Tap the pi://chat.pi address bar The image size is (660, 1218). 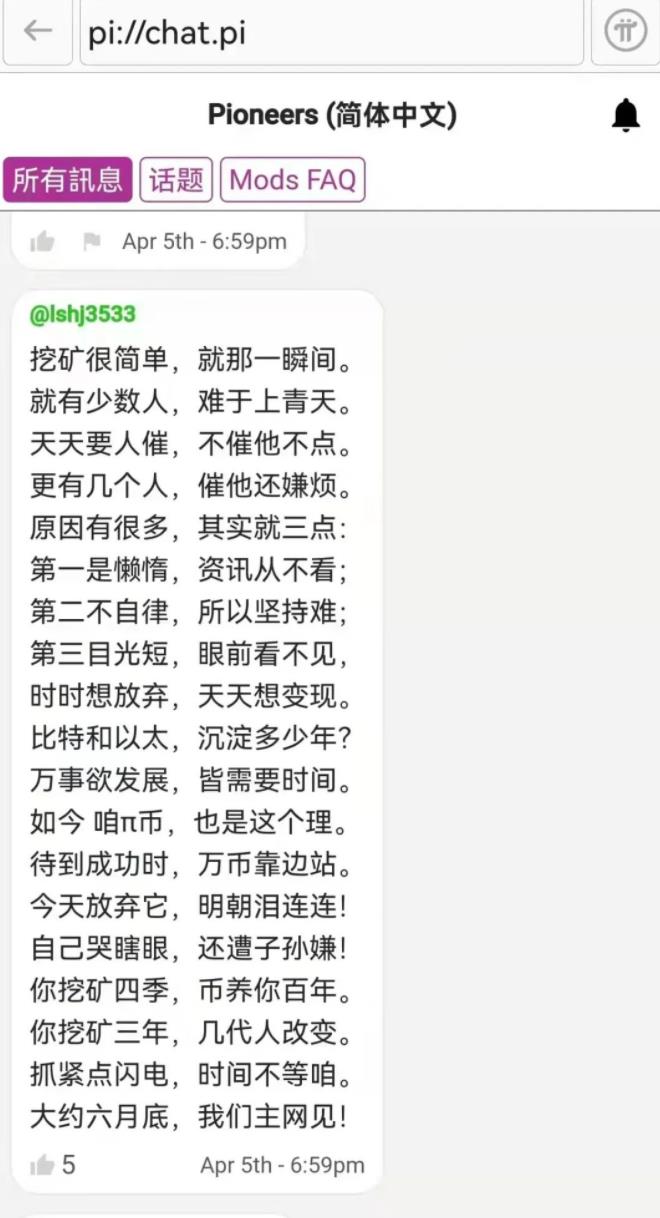[331, 32]
